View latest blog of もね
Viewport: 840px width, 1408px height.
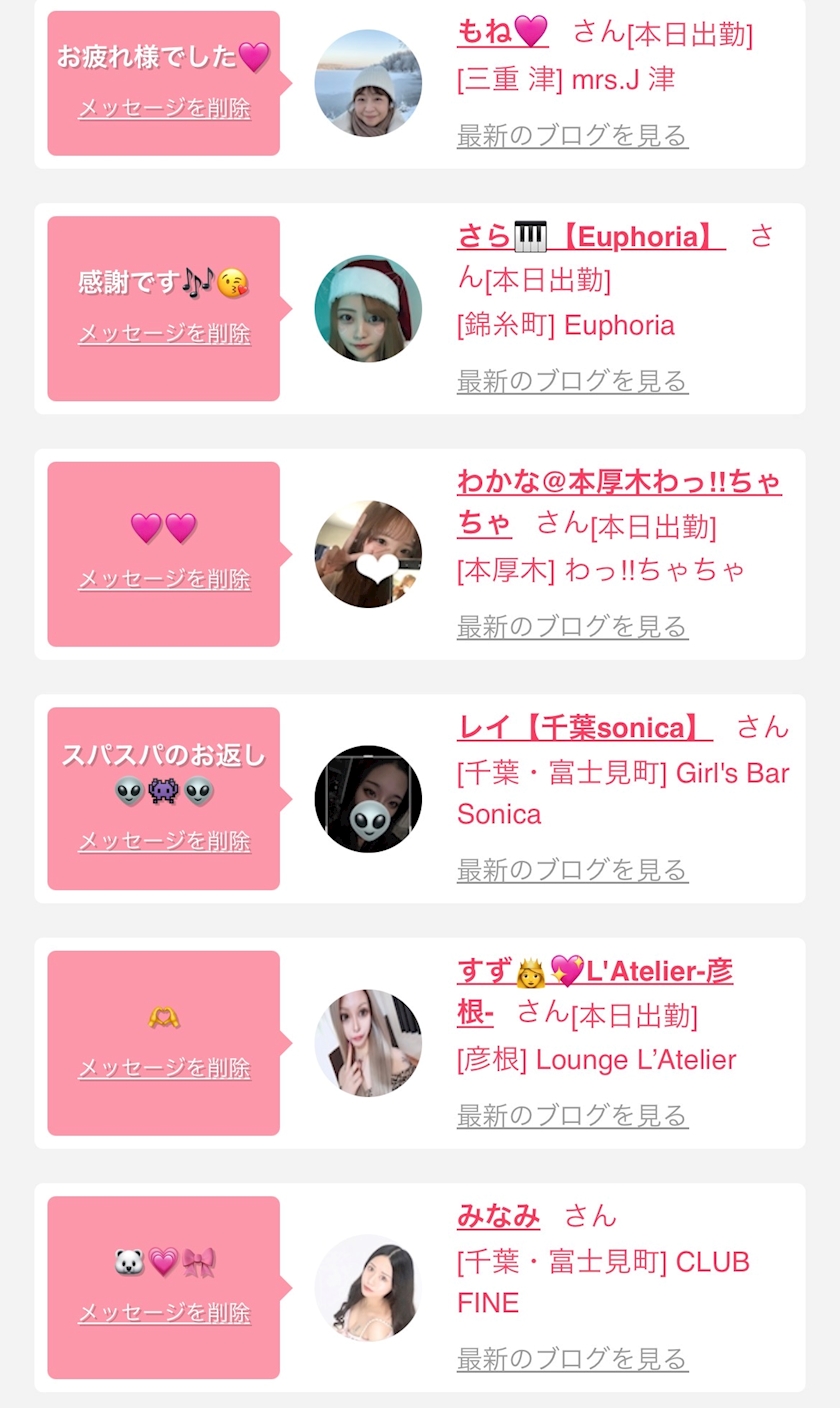point(572,135)
